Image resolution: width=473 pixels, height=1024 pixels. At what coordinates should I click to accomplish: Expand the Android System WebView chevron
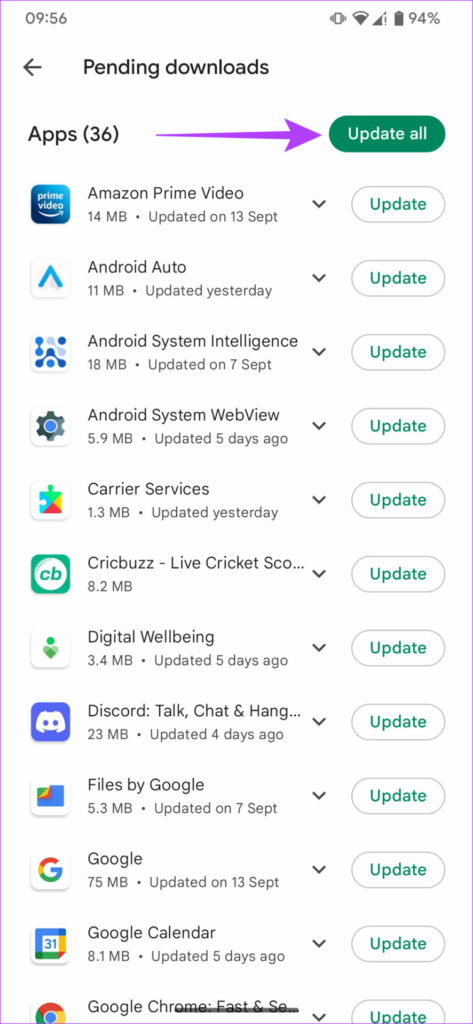coord(319,426)
